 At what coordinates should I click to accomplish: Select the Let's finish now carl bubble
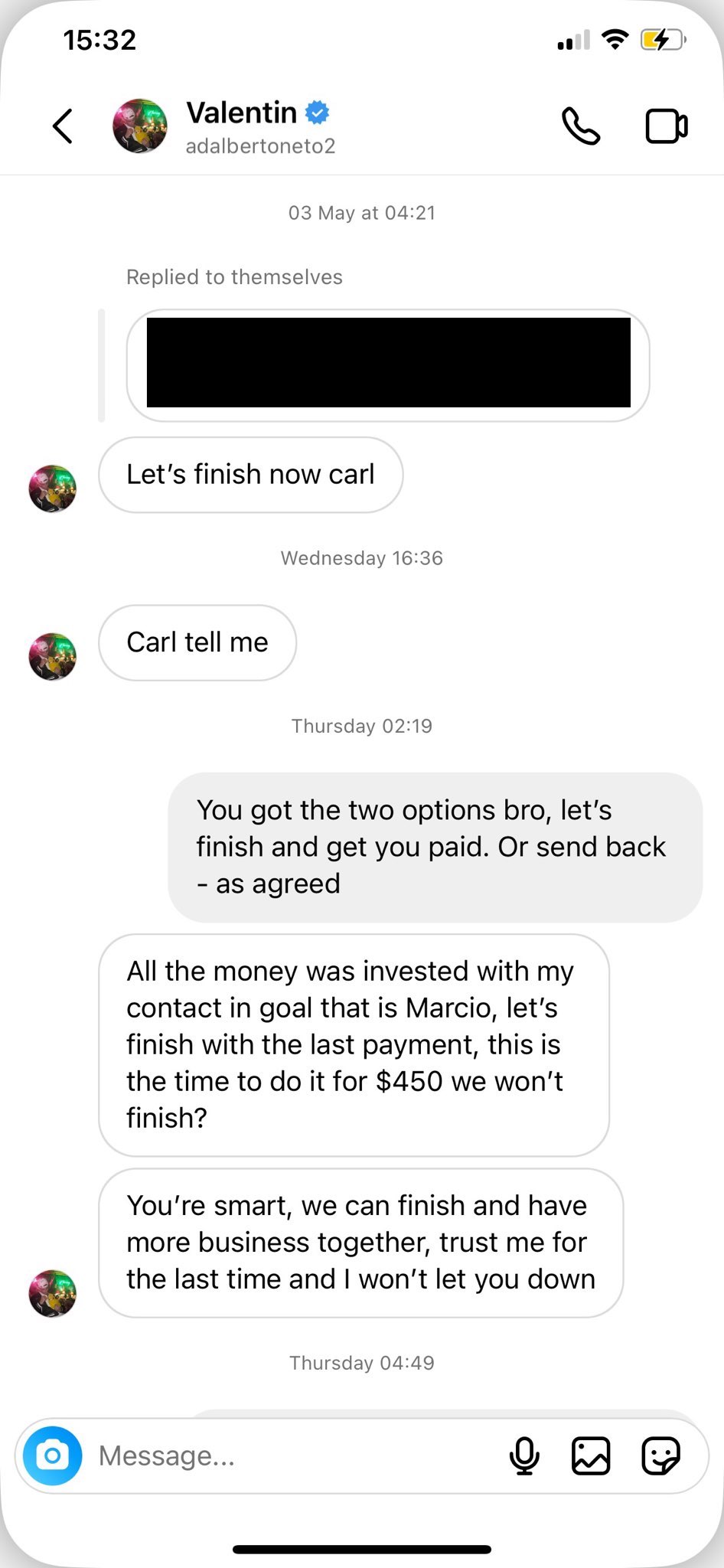250,475
